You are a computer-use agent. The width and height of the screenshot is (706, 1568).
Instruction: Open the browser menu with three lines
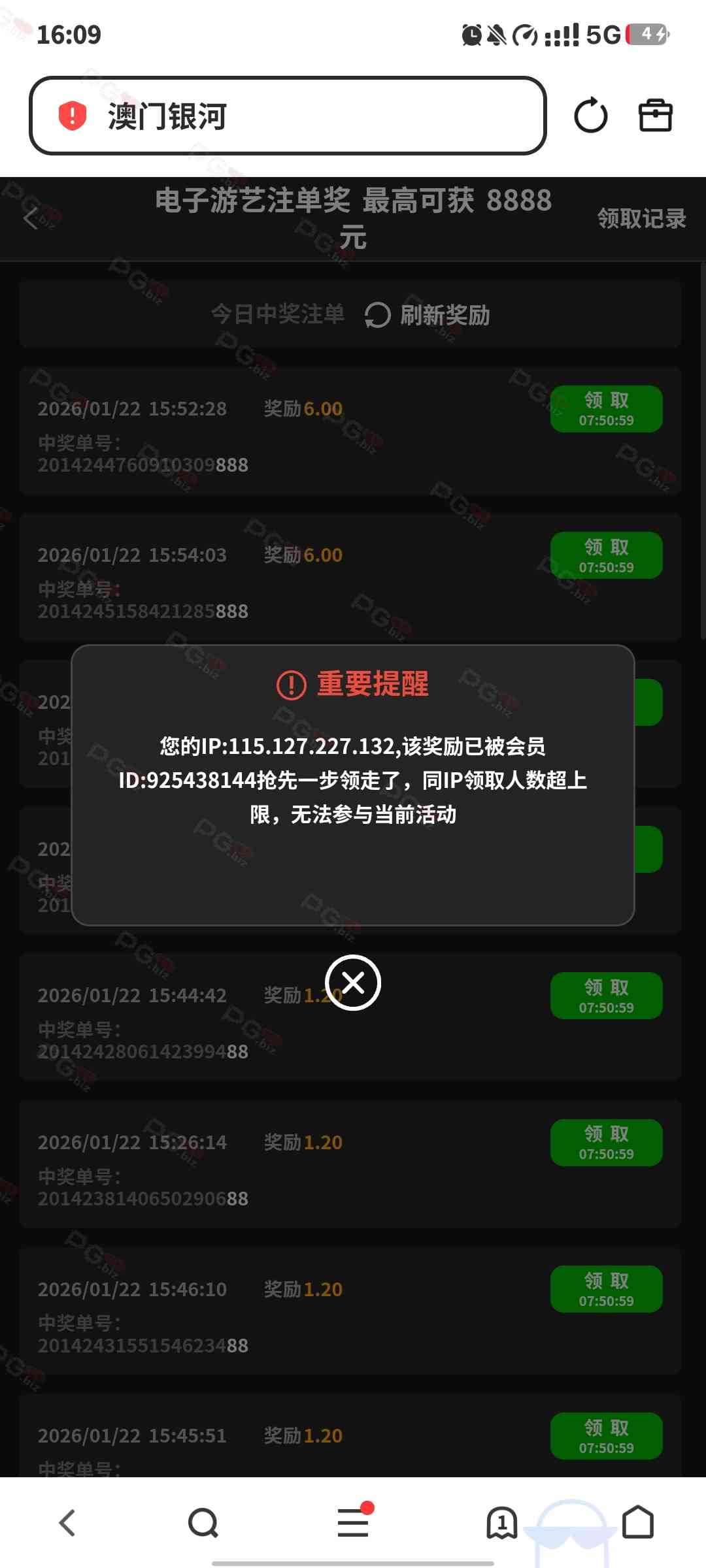(353, 1523)
